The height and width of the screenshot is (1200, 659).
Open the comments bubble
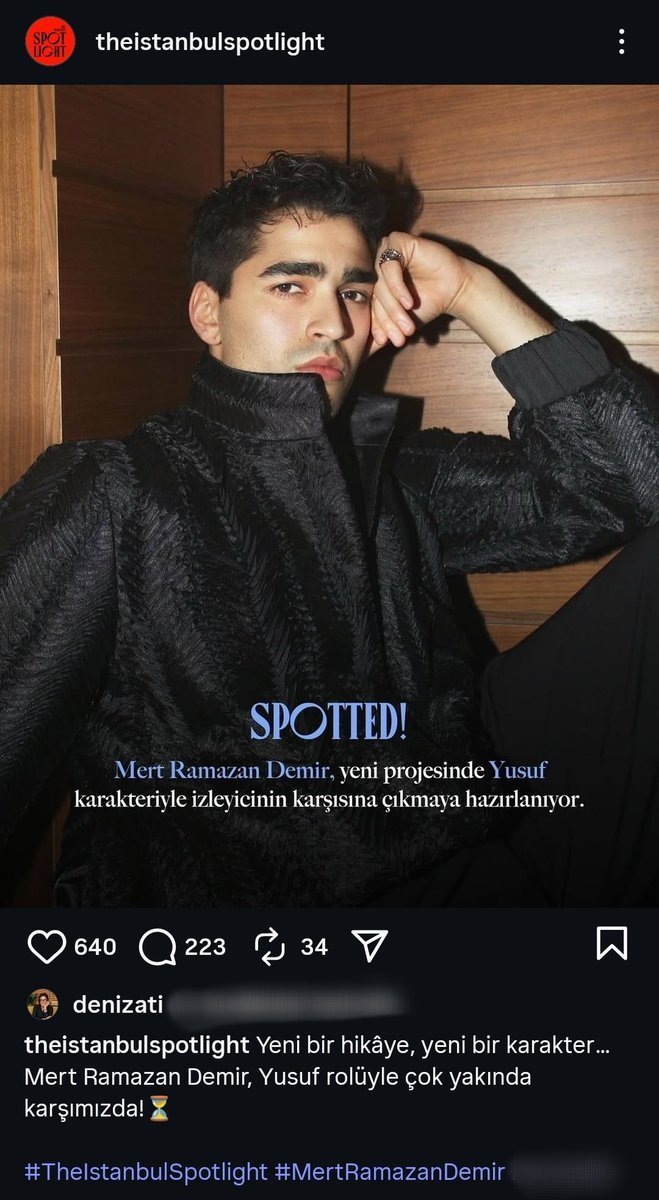pyautogui.click(x=157, y=946)
